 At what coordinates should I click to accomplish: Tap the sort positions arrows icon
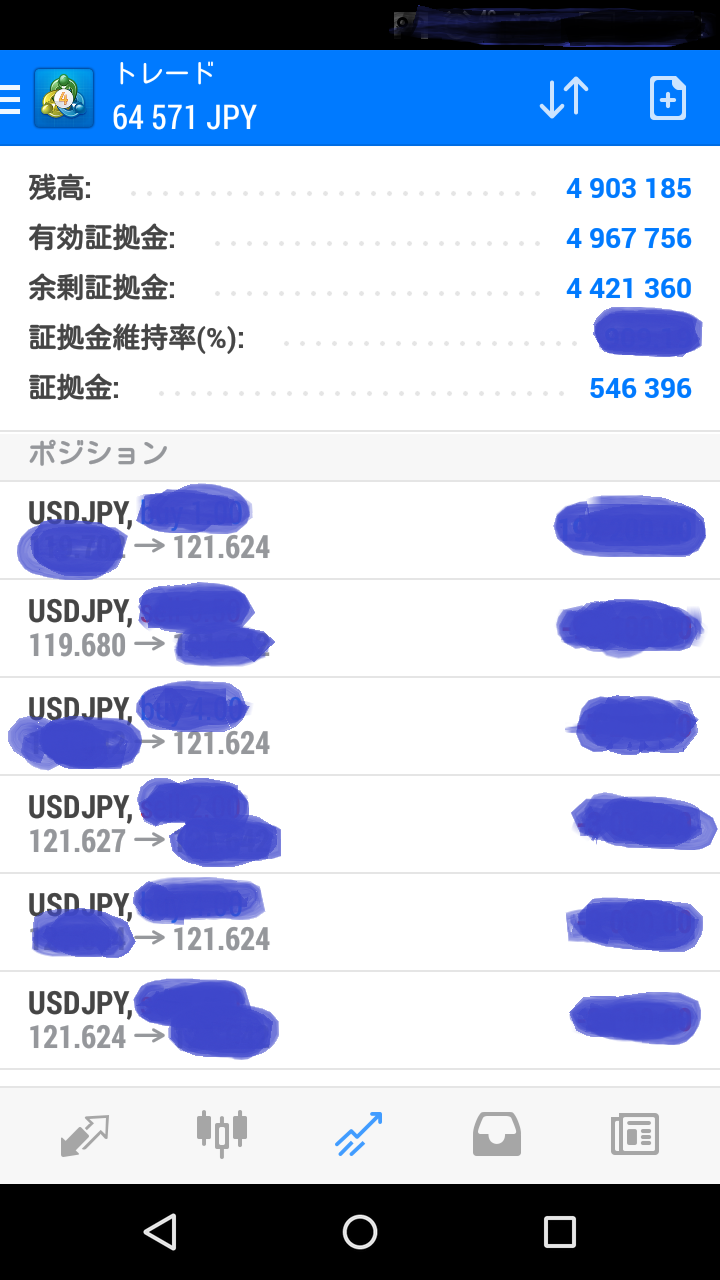click(x=564, y=98)
